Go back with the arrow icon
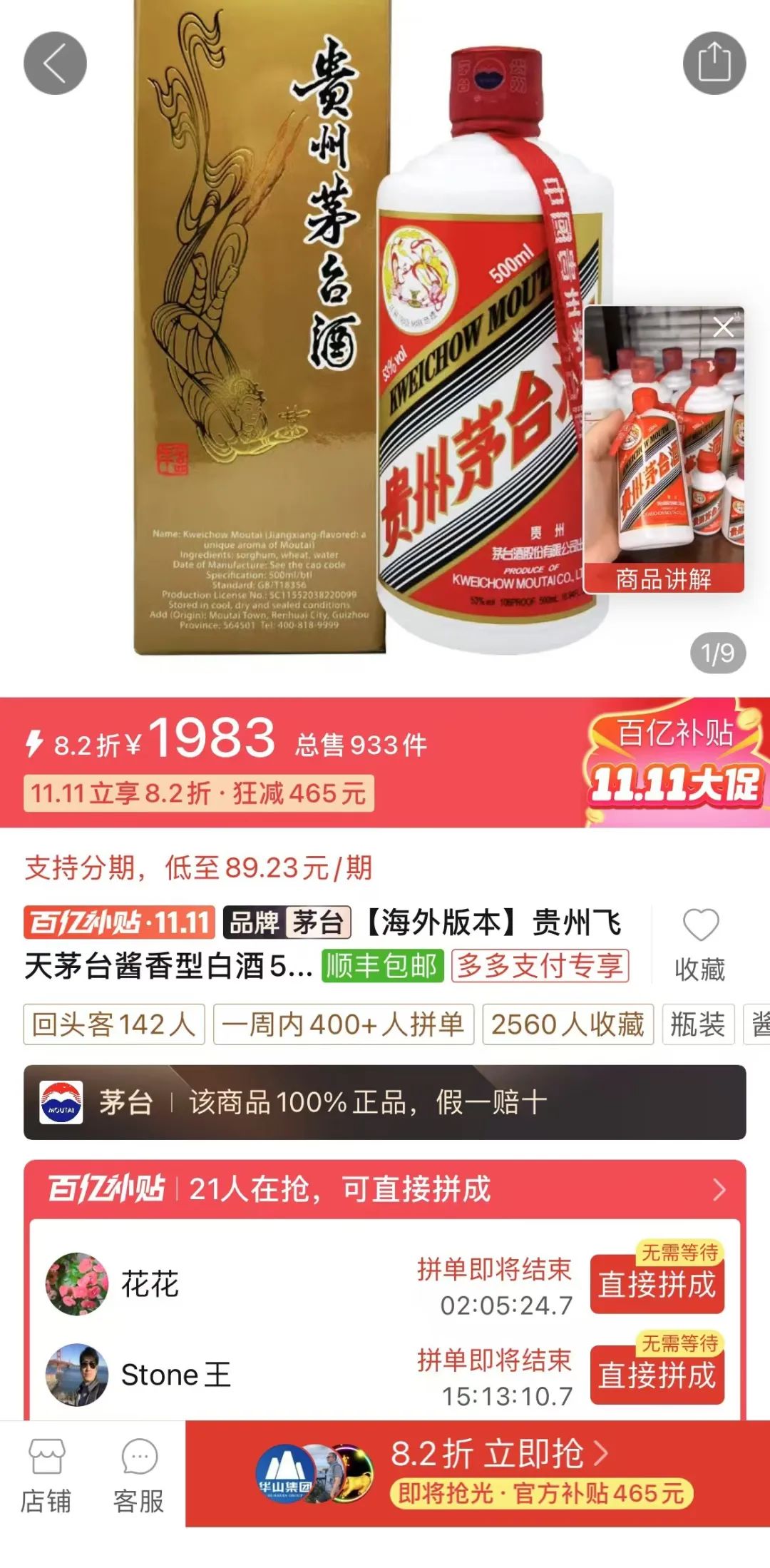Viewport: 770px width, 1568px height. point(55,63)
